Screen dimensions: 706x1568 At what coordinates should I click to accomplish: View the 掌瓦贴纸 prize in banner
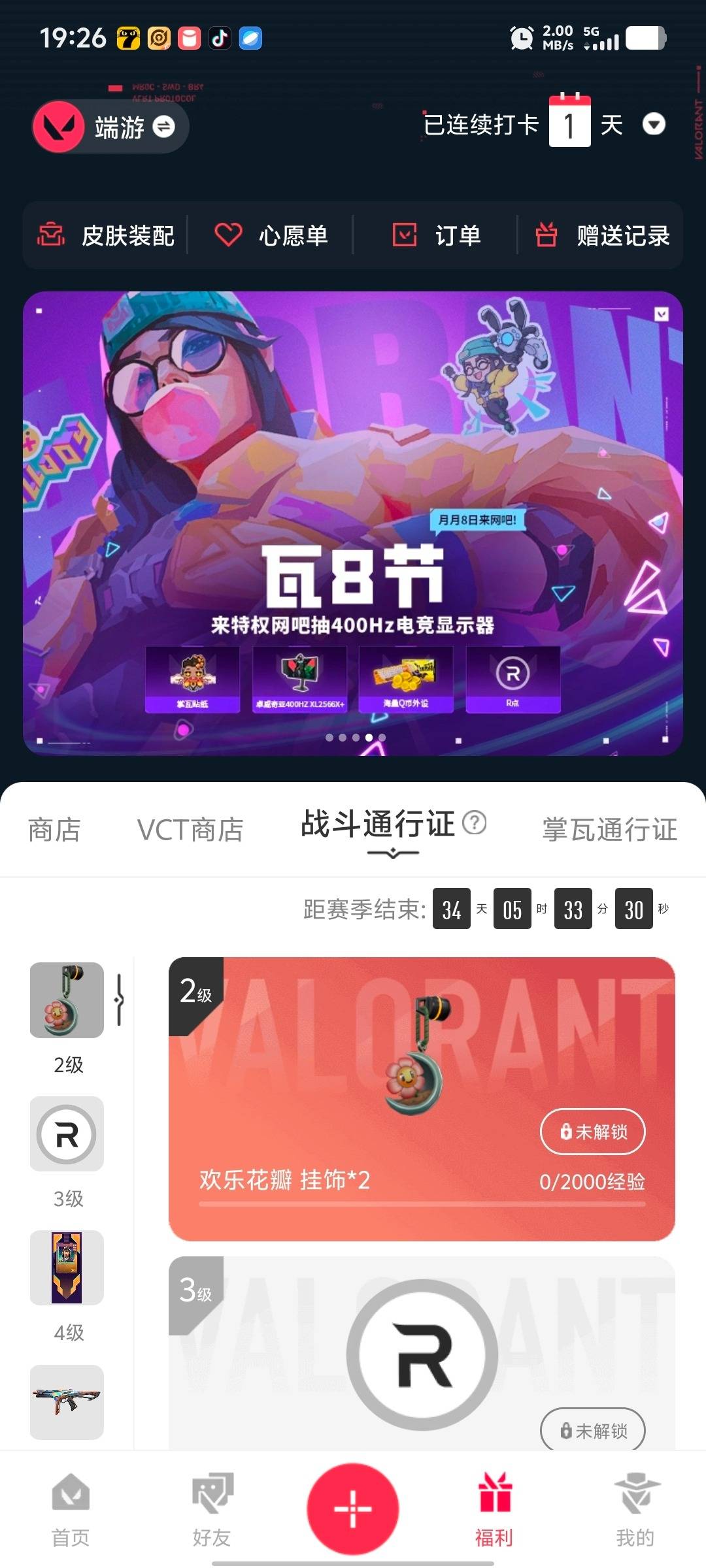coord(192,679)
